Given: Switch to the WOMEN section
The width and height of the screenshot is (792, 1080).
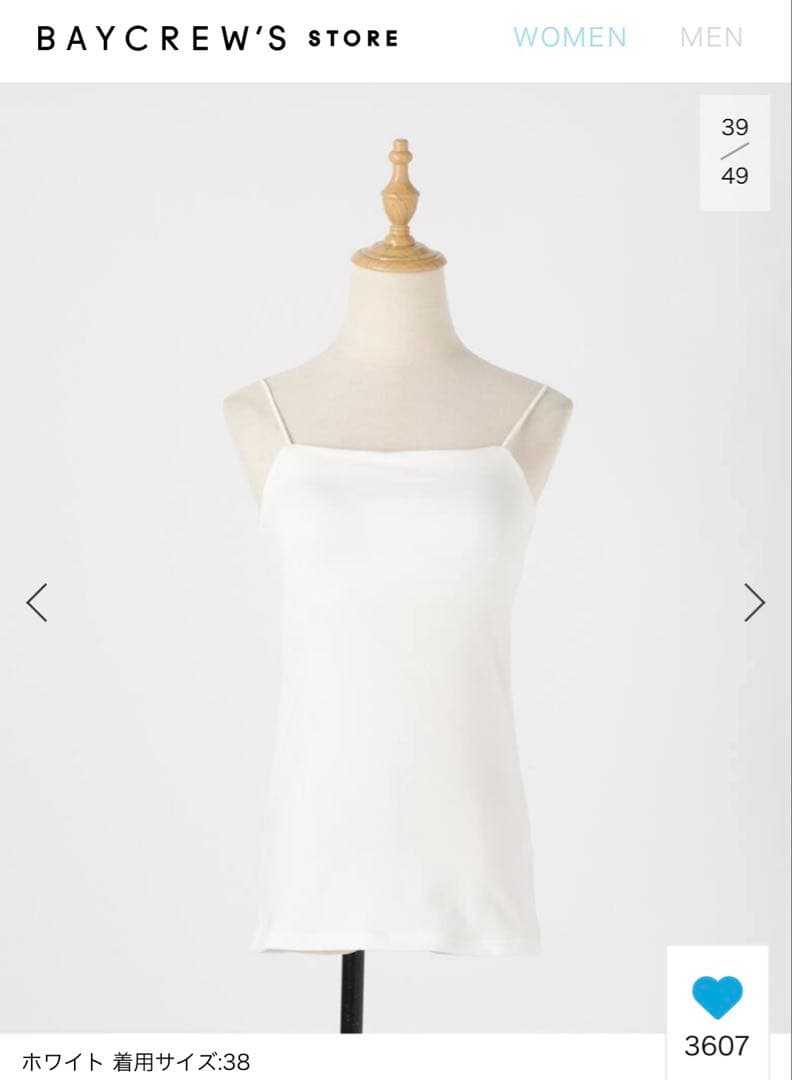Looking at the screenshot, I should [x=569, y=38].
